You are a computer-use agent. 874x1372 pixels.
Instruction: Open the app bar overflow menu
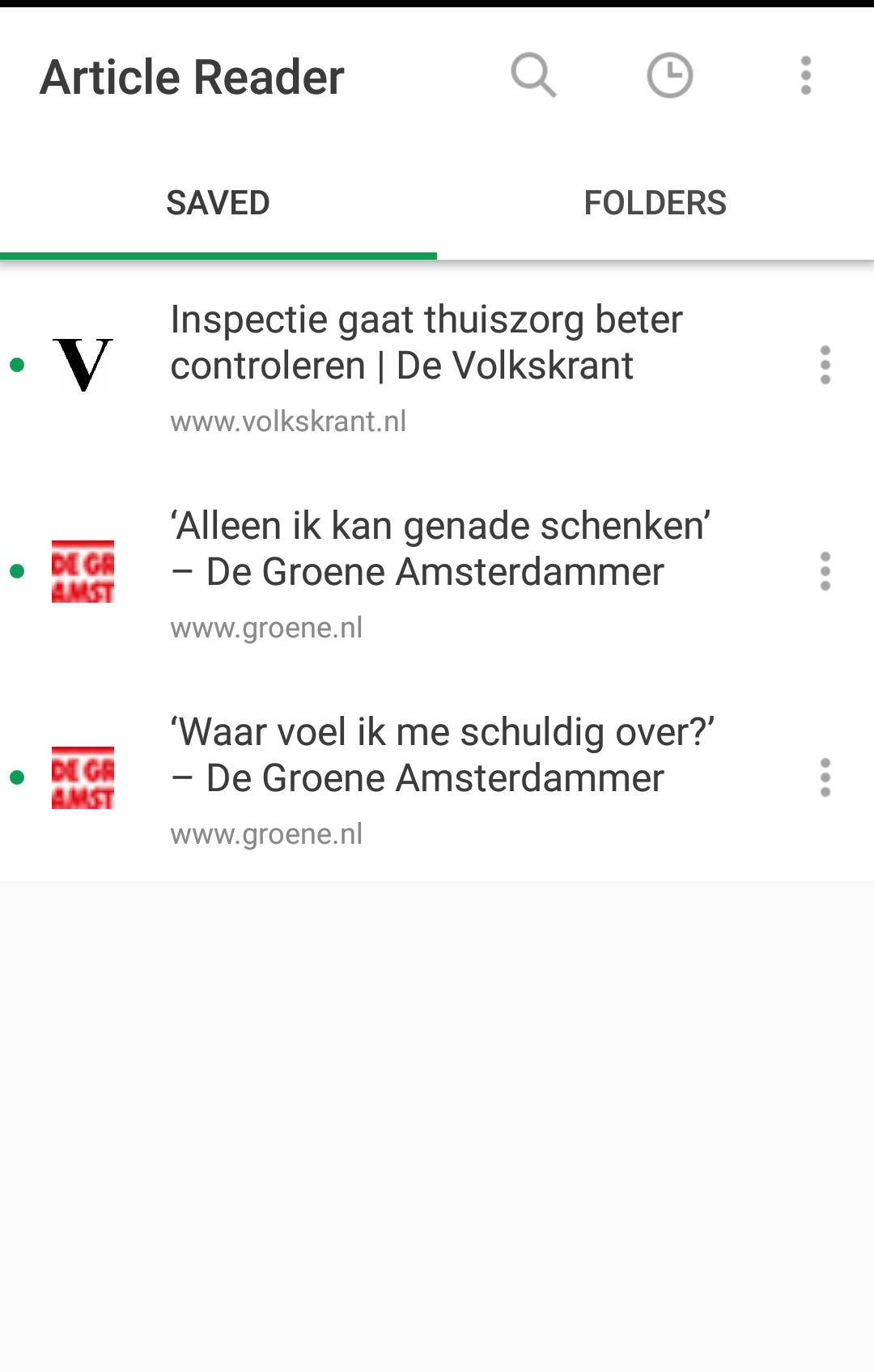point(805,76)
